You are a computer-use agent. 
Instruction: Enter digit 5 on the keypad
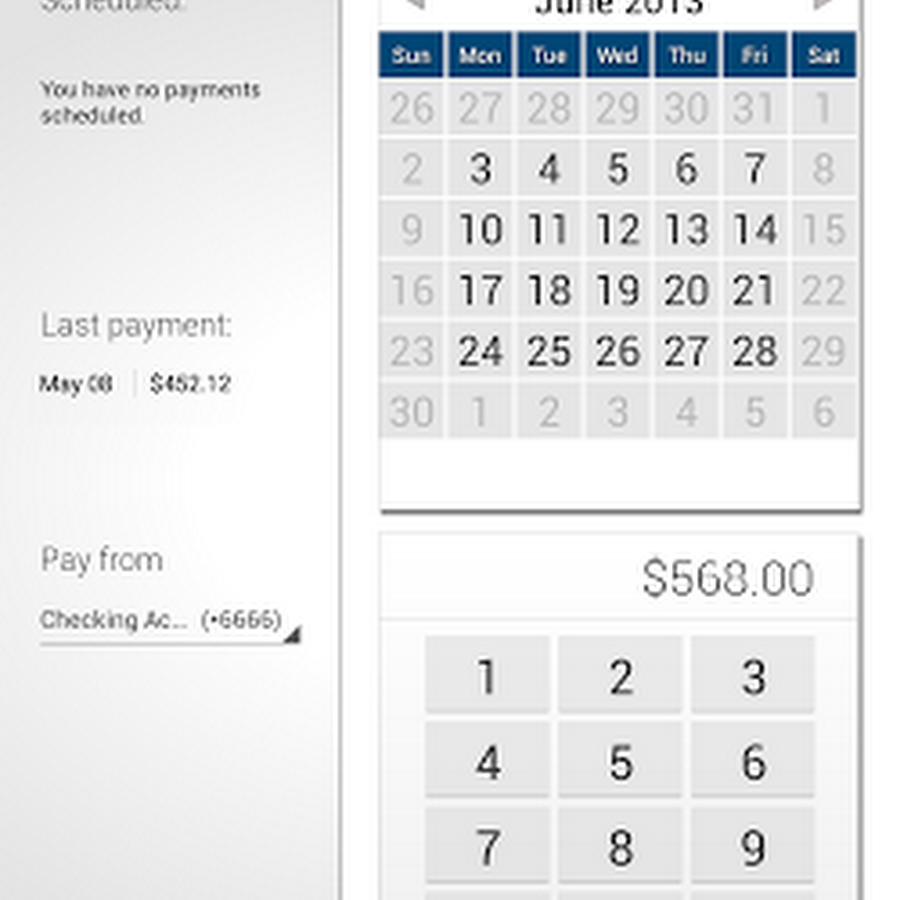[620, 763]
